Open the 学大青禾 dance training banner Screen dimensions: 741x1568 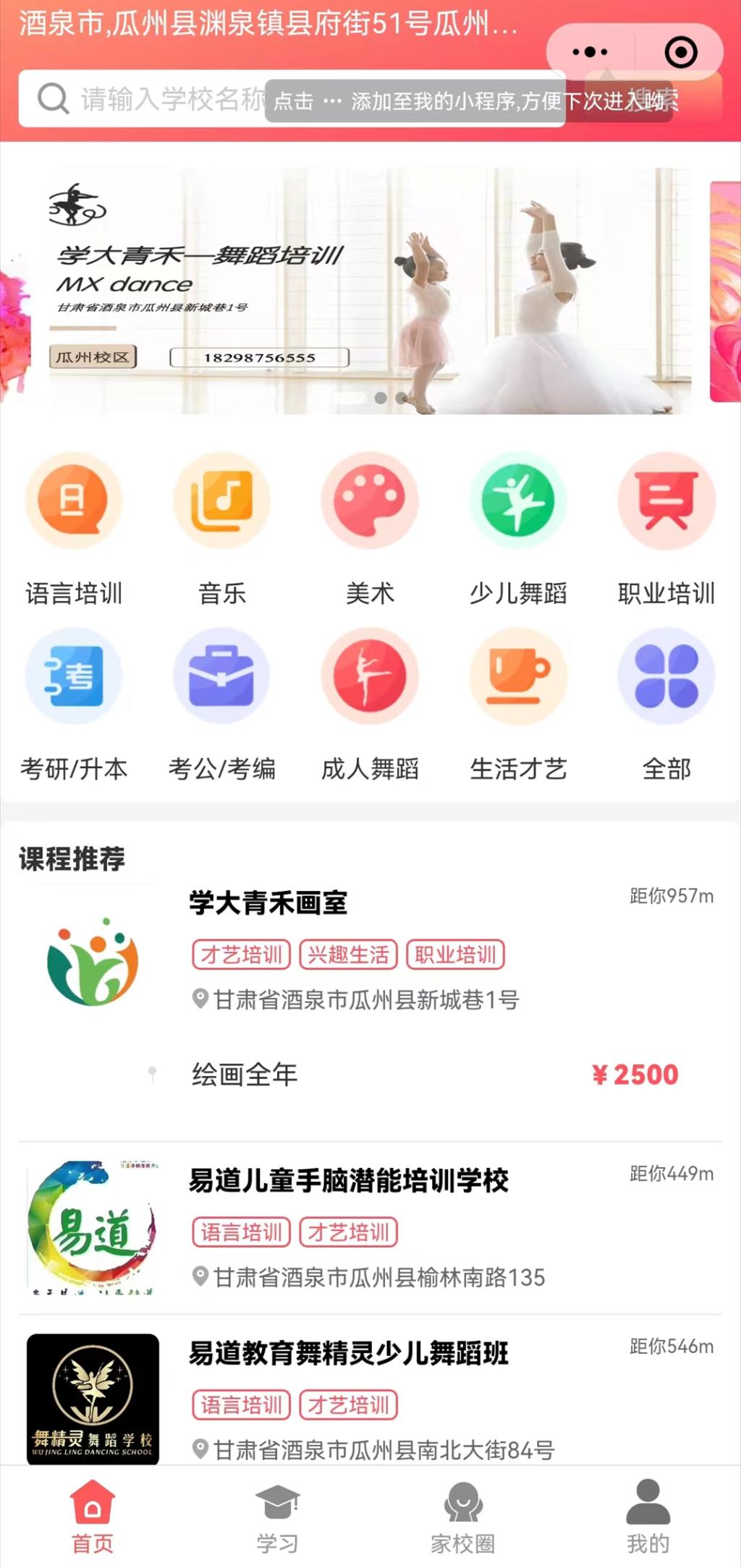(x=369, y=291)
